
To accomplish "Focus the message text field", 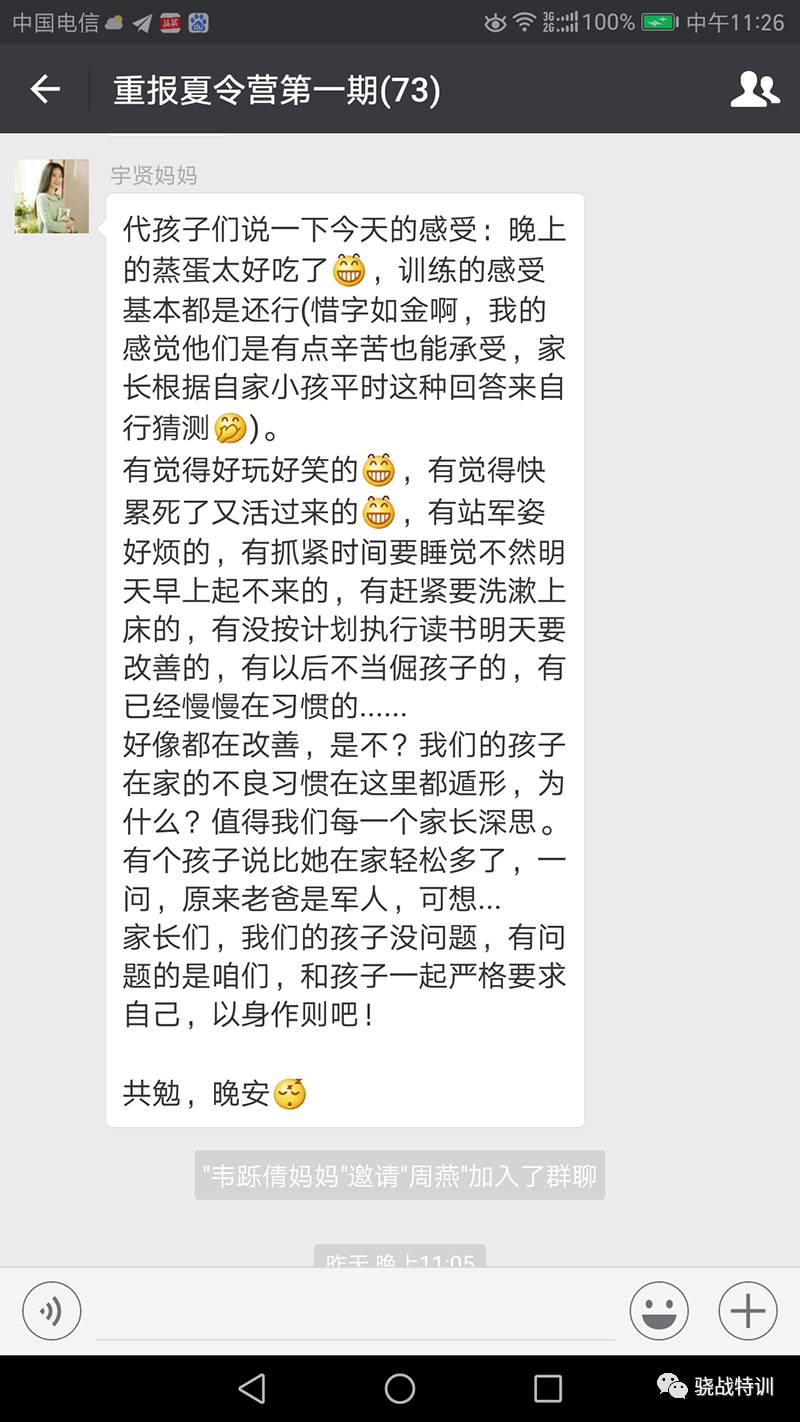I will (x=355, y=1312).
